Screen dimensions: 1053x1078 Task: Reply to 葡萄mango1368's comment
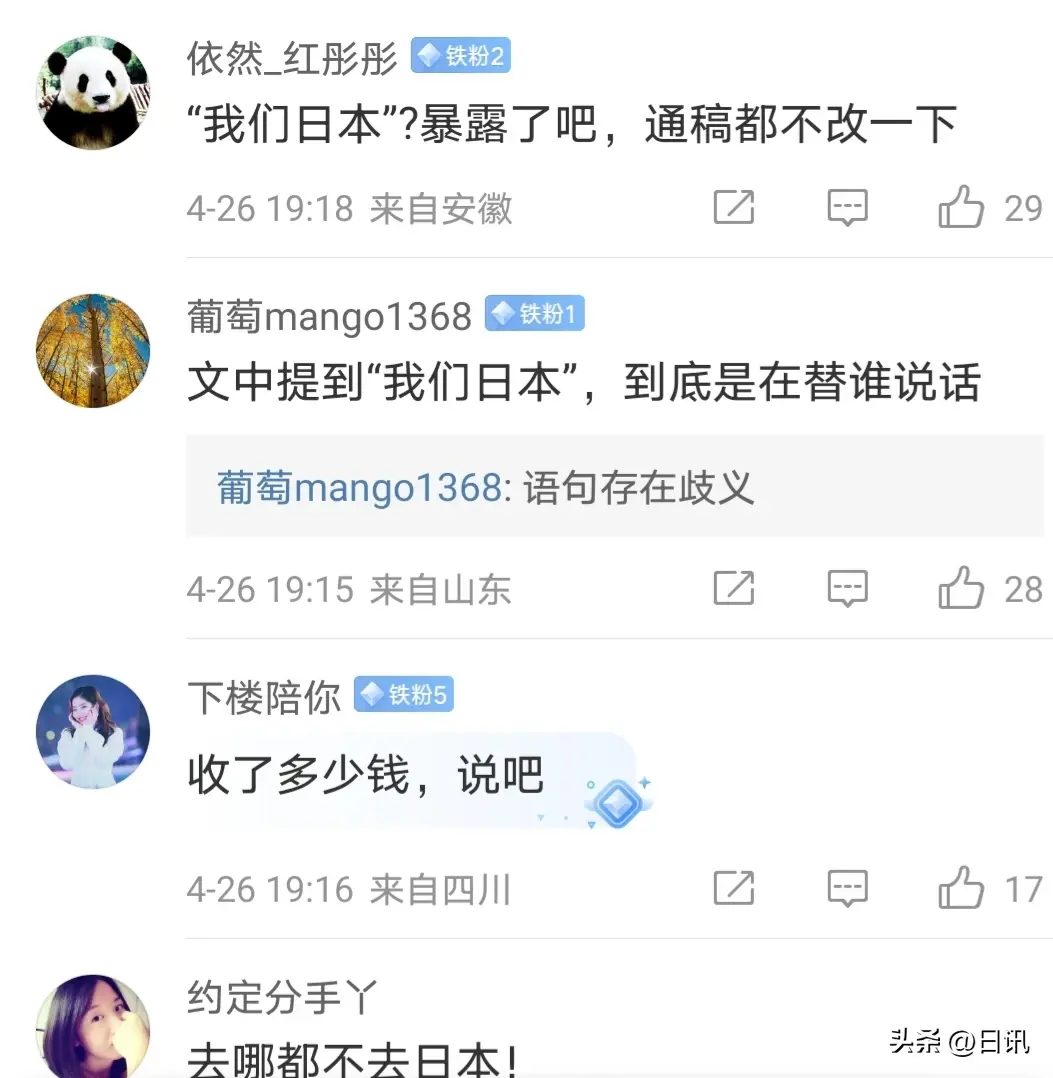coord(847,588)
